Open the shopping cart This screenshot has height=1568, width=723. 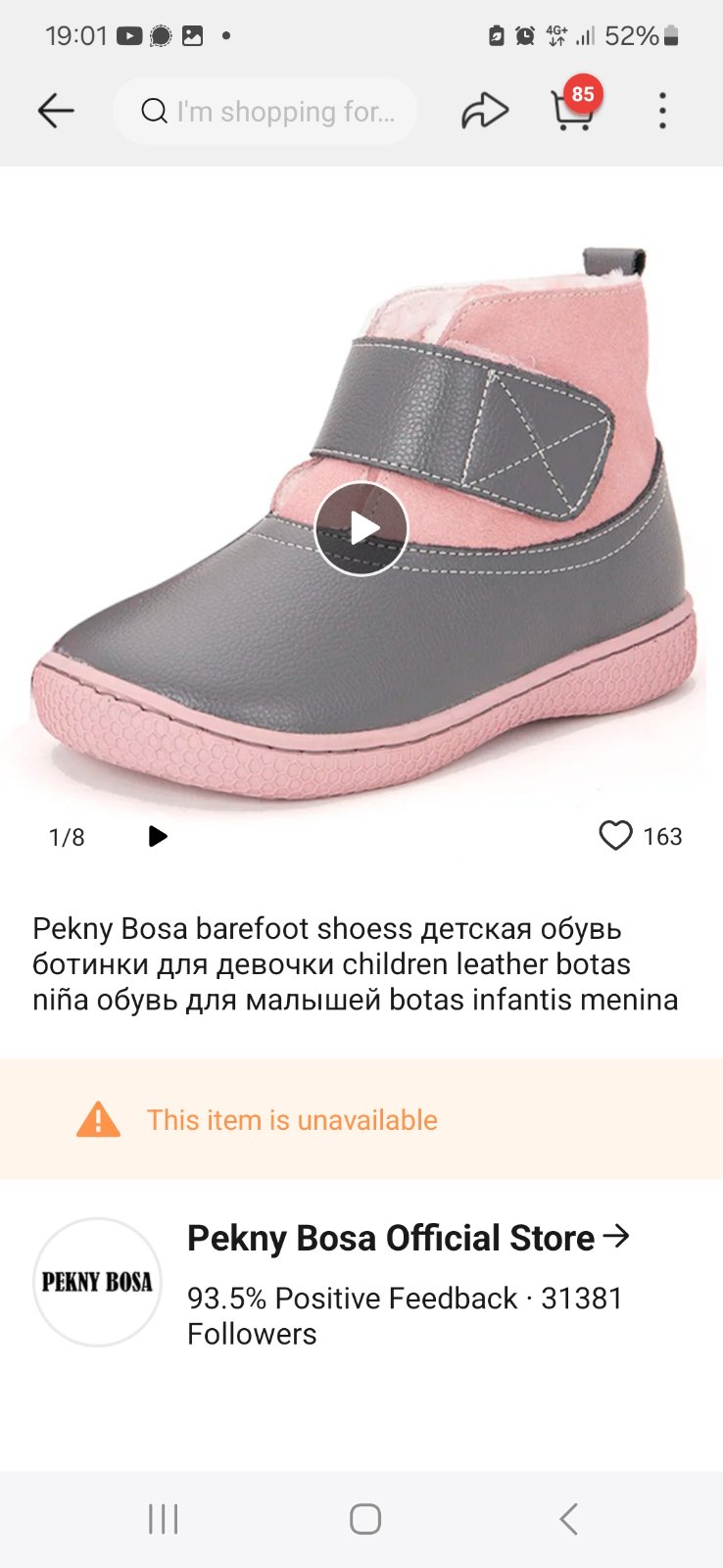tap(571, 110)
